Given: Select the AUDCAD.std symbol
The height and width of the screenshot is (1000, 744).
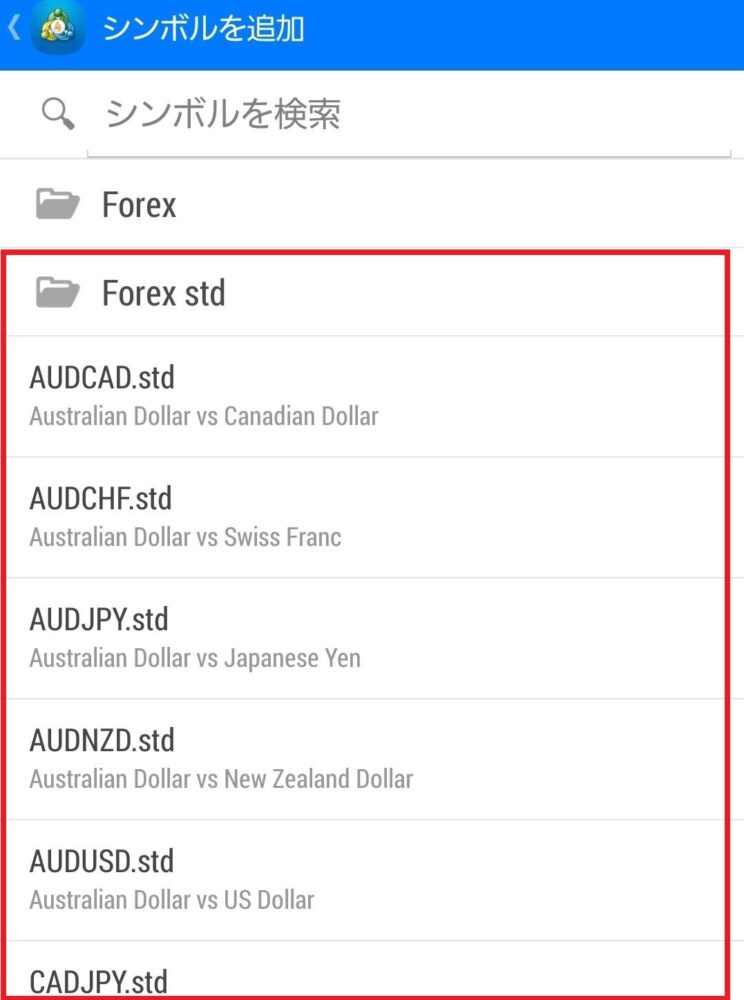Looking at the screenshot, I should pos(204,396).
